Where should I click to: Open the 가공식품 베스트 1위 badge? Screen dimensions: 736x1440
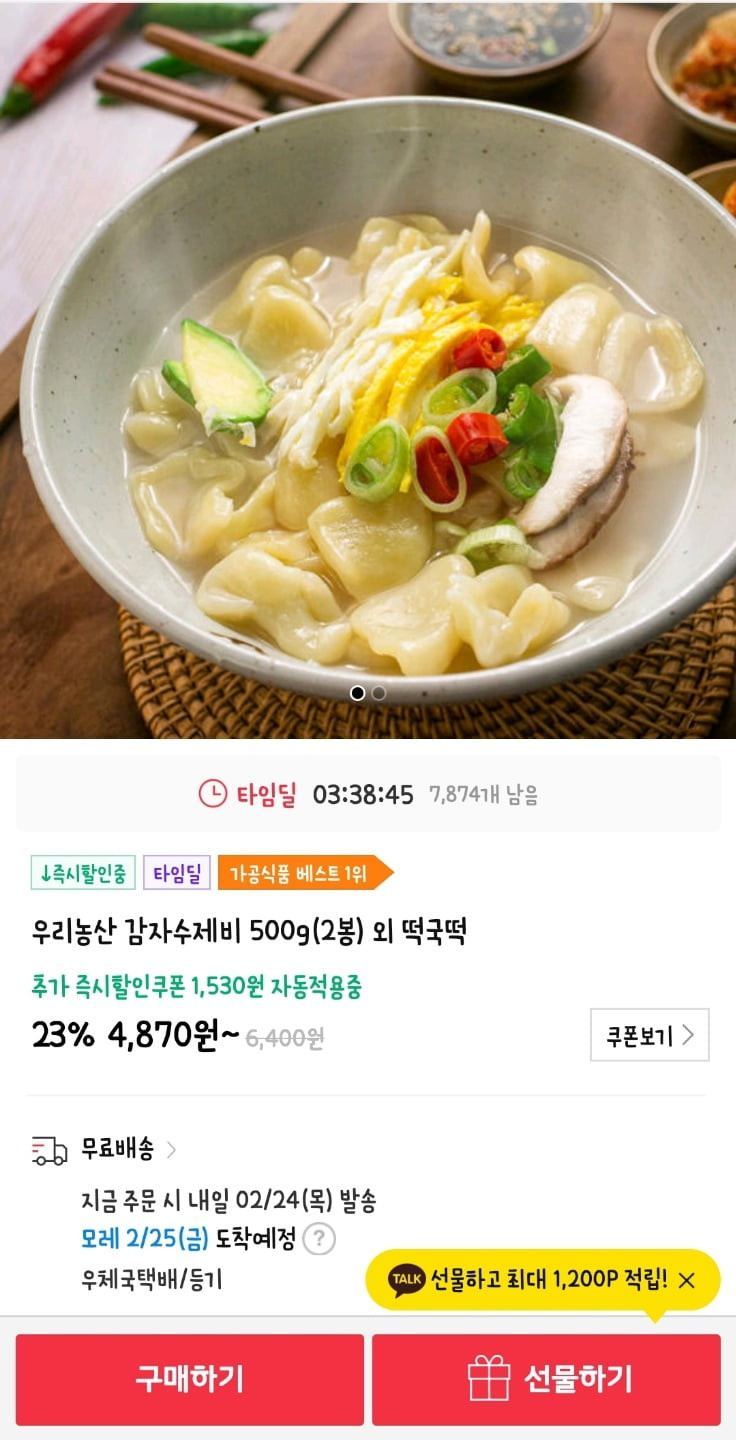tap(300, 873)
